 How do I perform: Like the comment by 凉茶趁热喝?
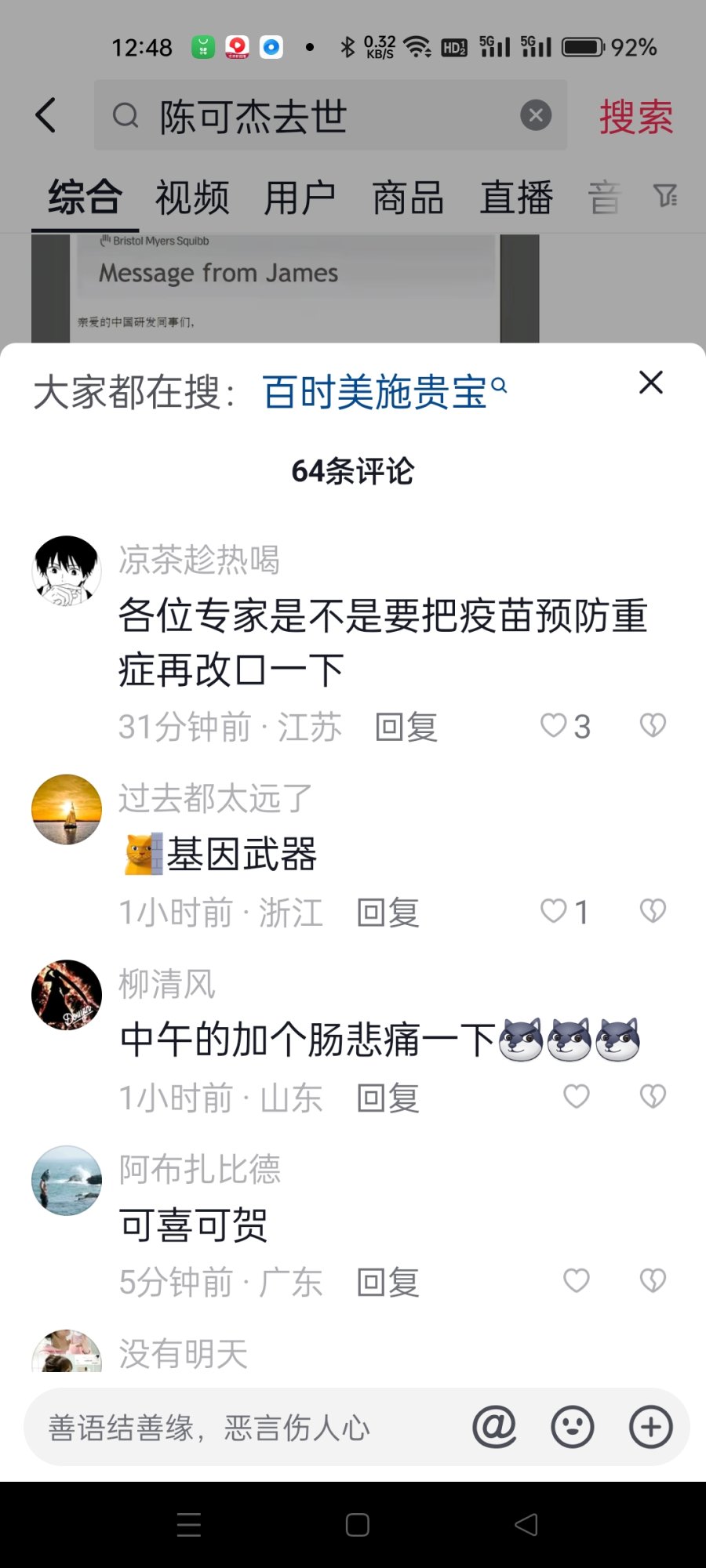tap(554, 725)
